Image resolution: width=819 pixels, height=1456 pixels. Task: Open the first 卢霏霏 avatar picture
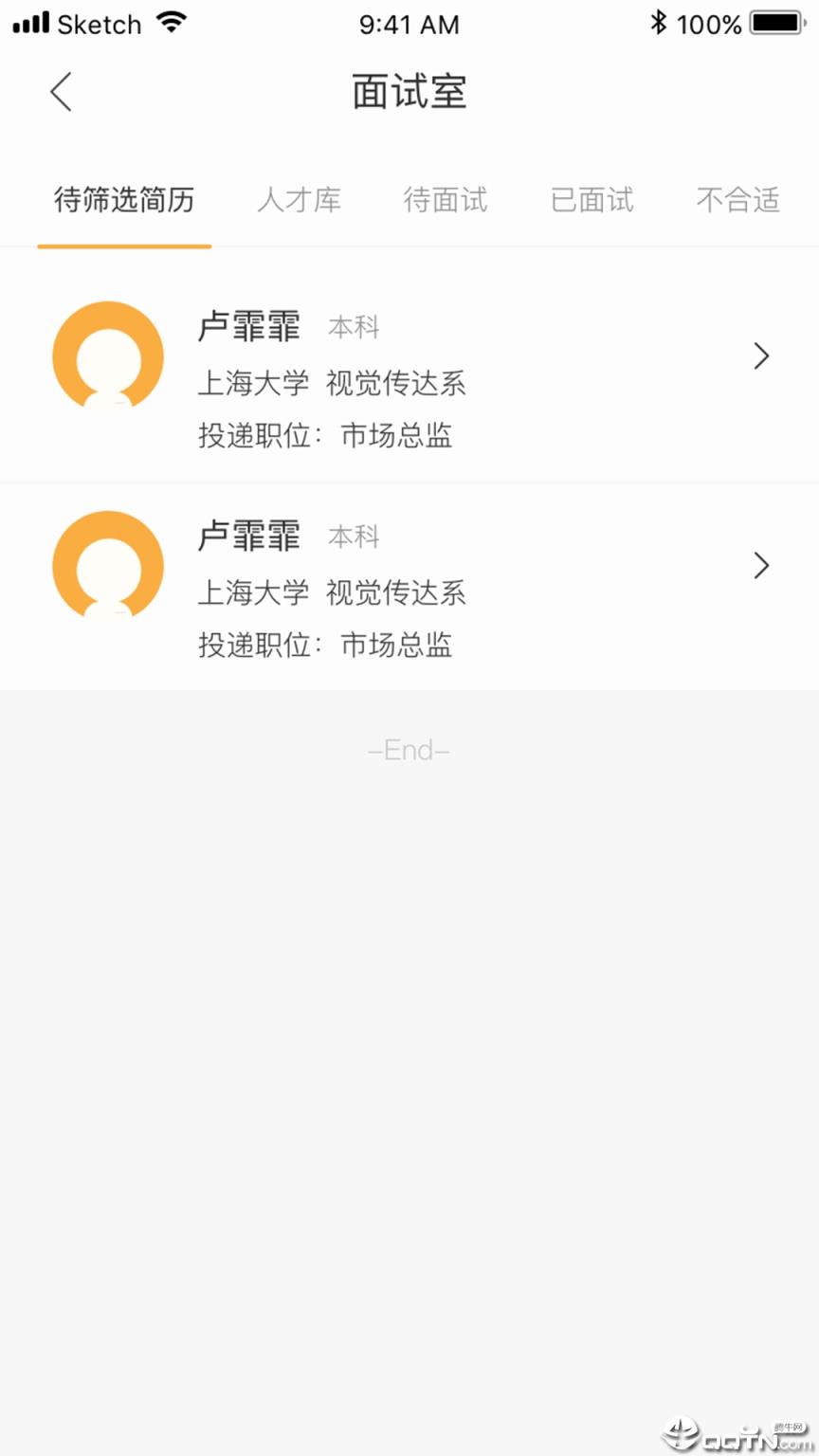(x=108, y=355)
